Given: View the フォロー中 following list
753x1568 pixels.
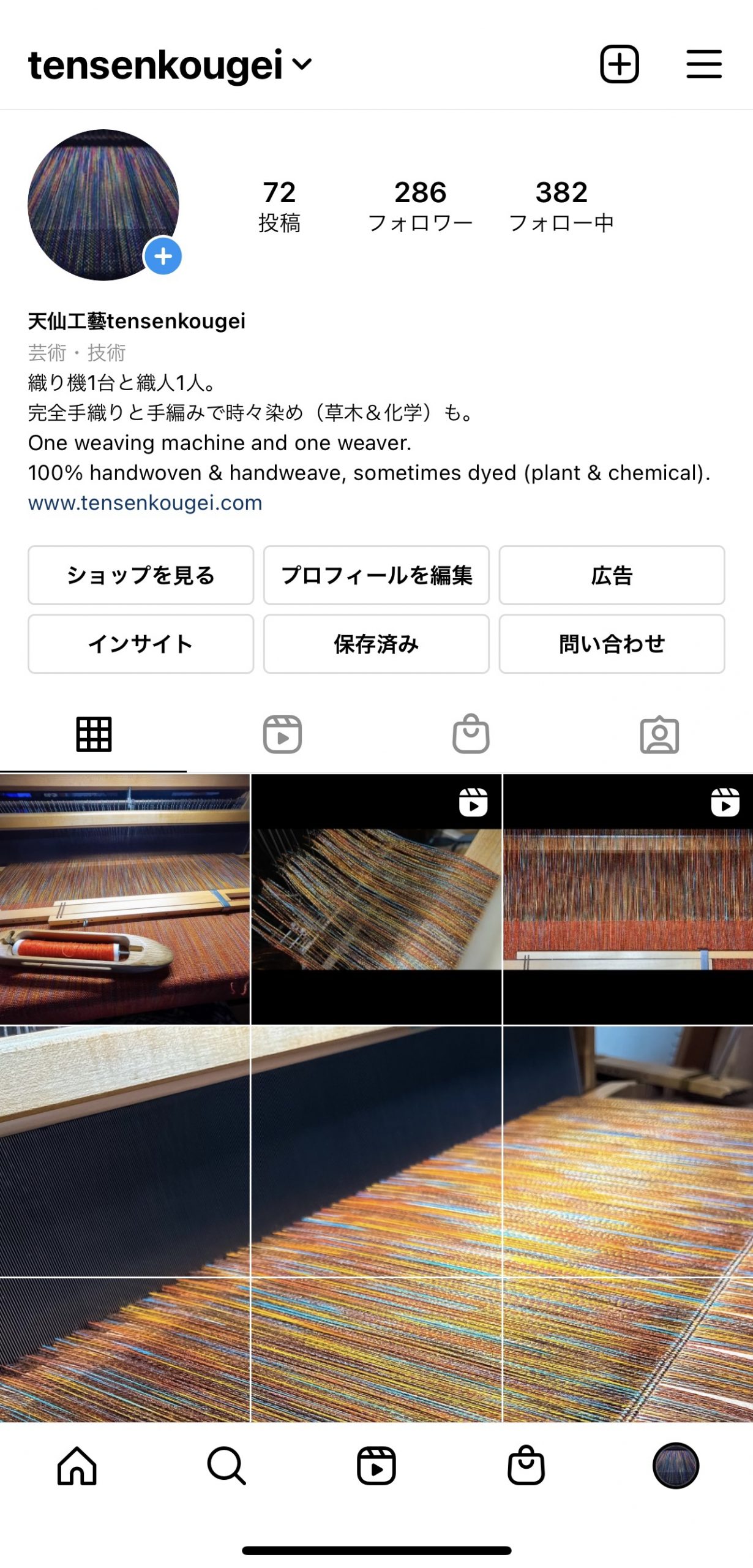Looking at the screenshot, I should pyautogui.click(x=561, y=206).
